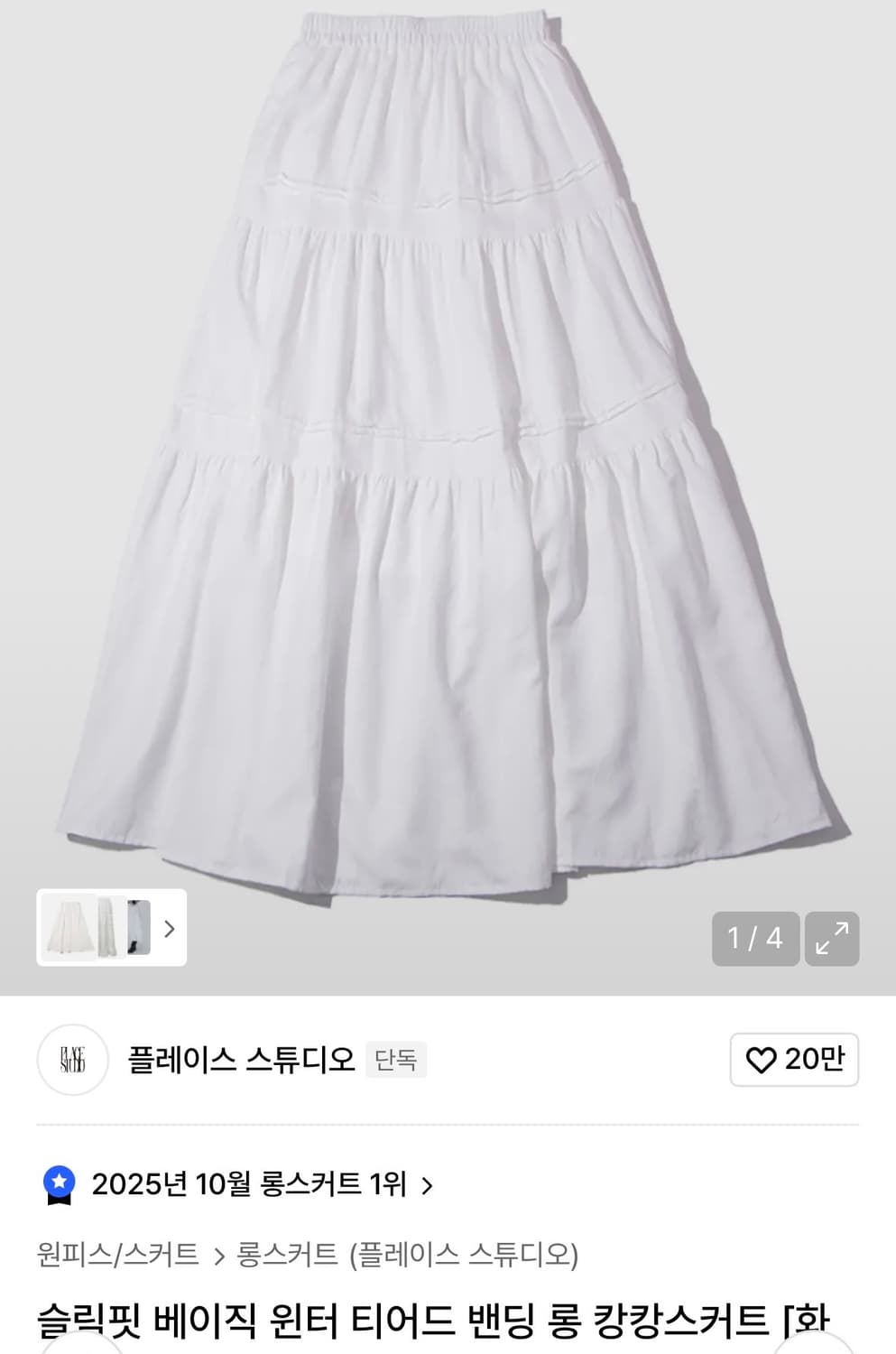Open the fullscreen image view icon
The width and height of the screenshot is (896, 1354).
point(834,939)
